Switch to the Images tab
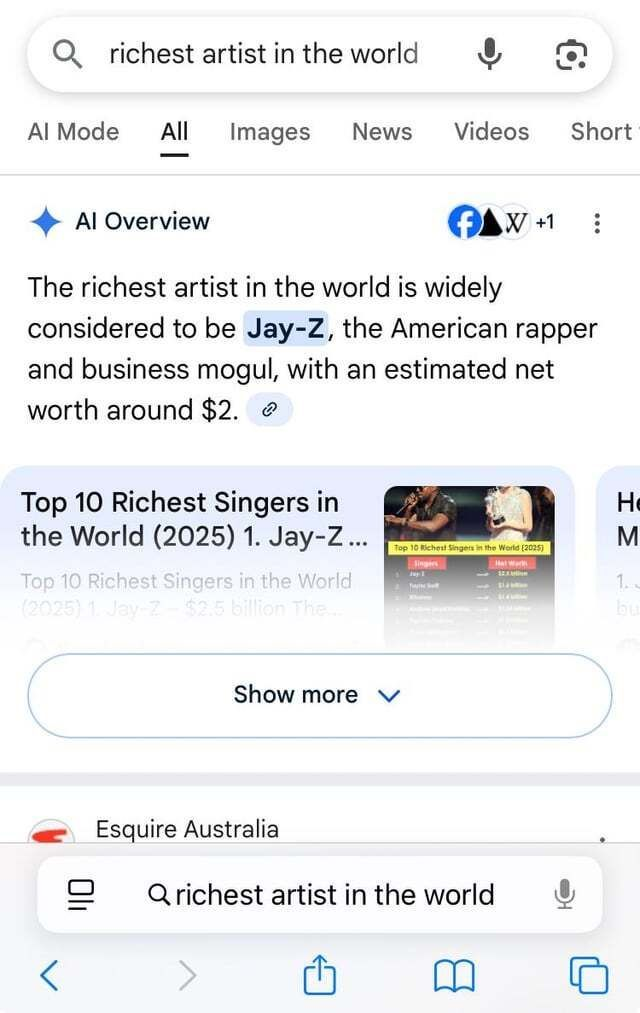The image size is (640, 1013). click(269, 132)
